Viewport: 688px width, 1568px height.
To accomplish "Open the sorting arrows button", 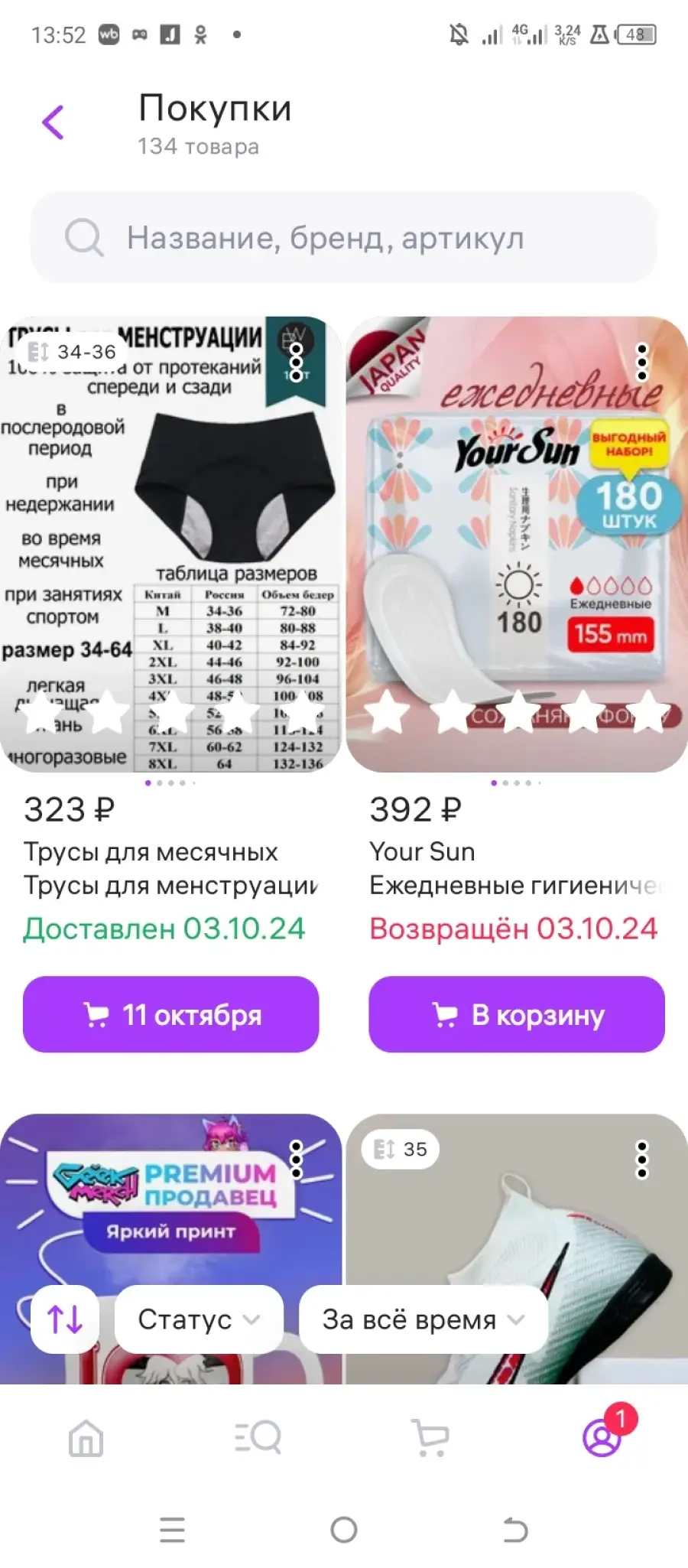I will click(x=65, y=1319).
